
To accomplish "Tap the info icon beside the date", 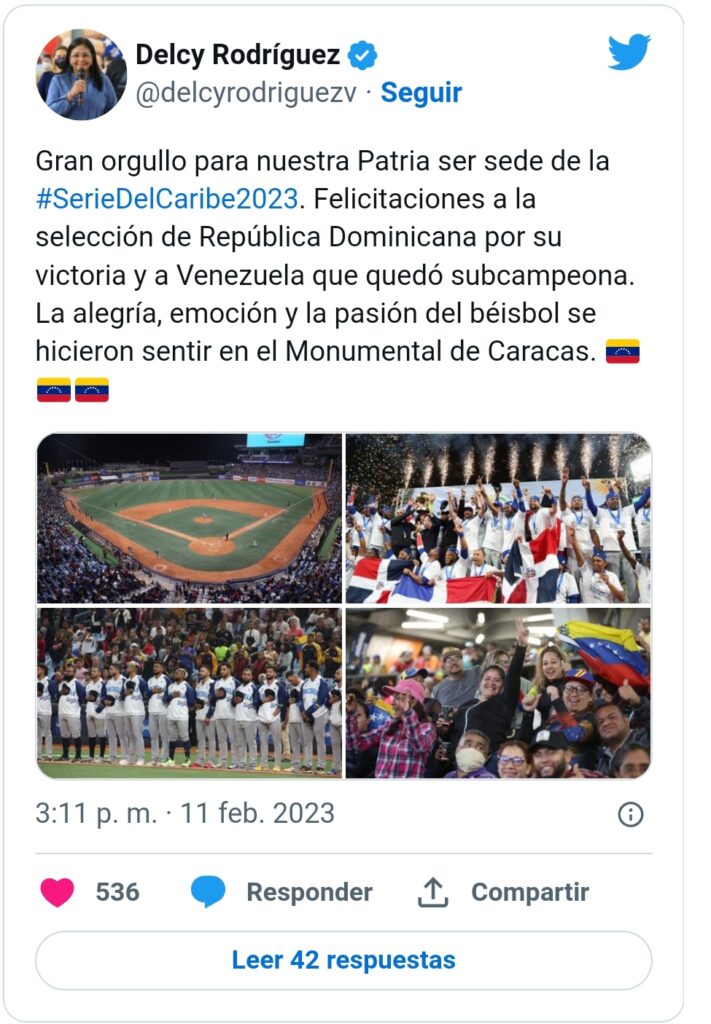I will click(630, 814).
